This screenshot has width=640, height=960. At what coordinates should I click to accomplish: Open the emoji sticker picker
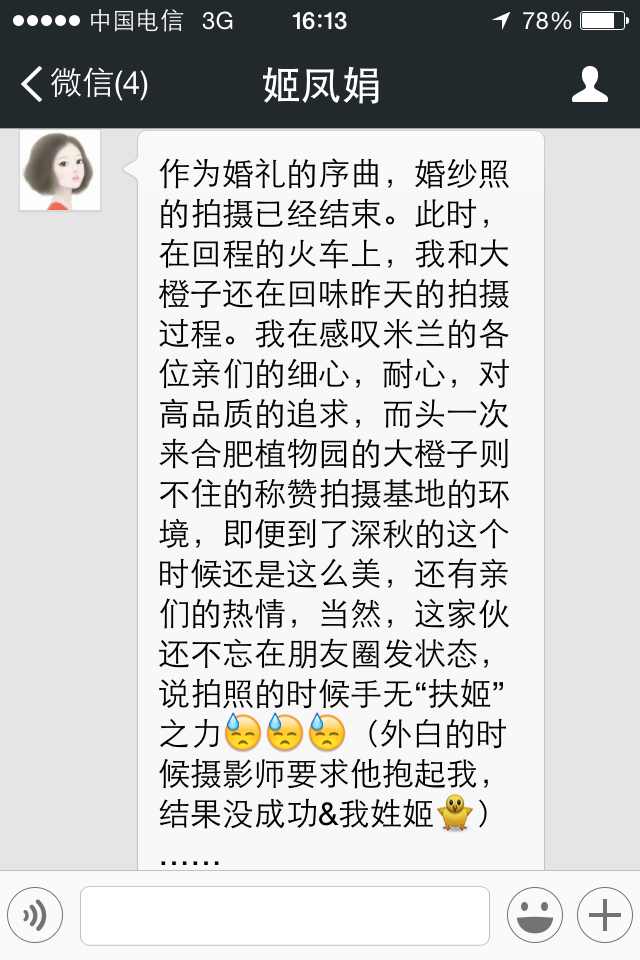pyautogui.click(x=534, y=915)
